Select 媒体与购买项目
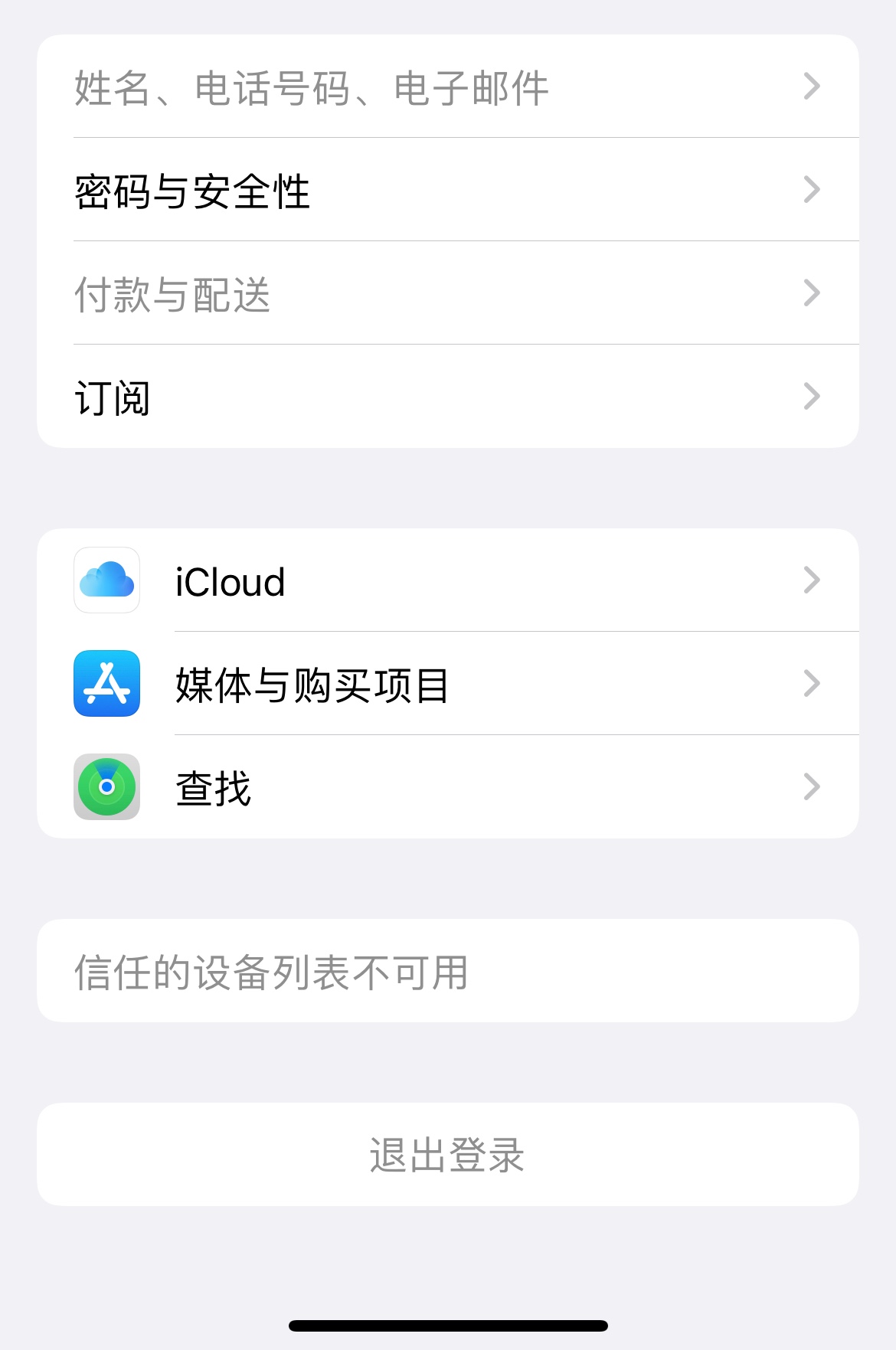Image resolution: width=896 pixels, height=1350 pixels. click(447, 684)
